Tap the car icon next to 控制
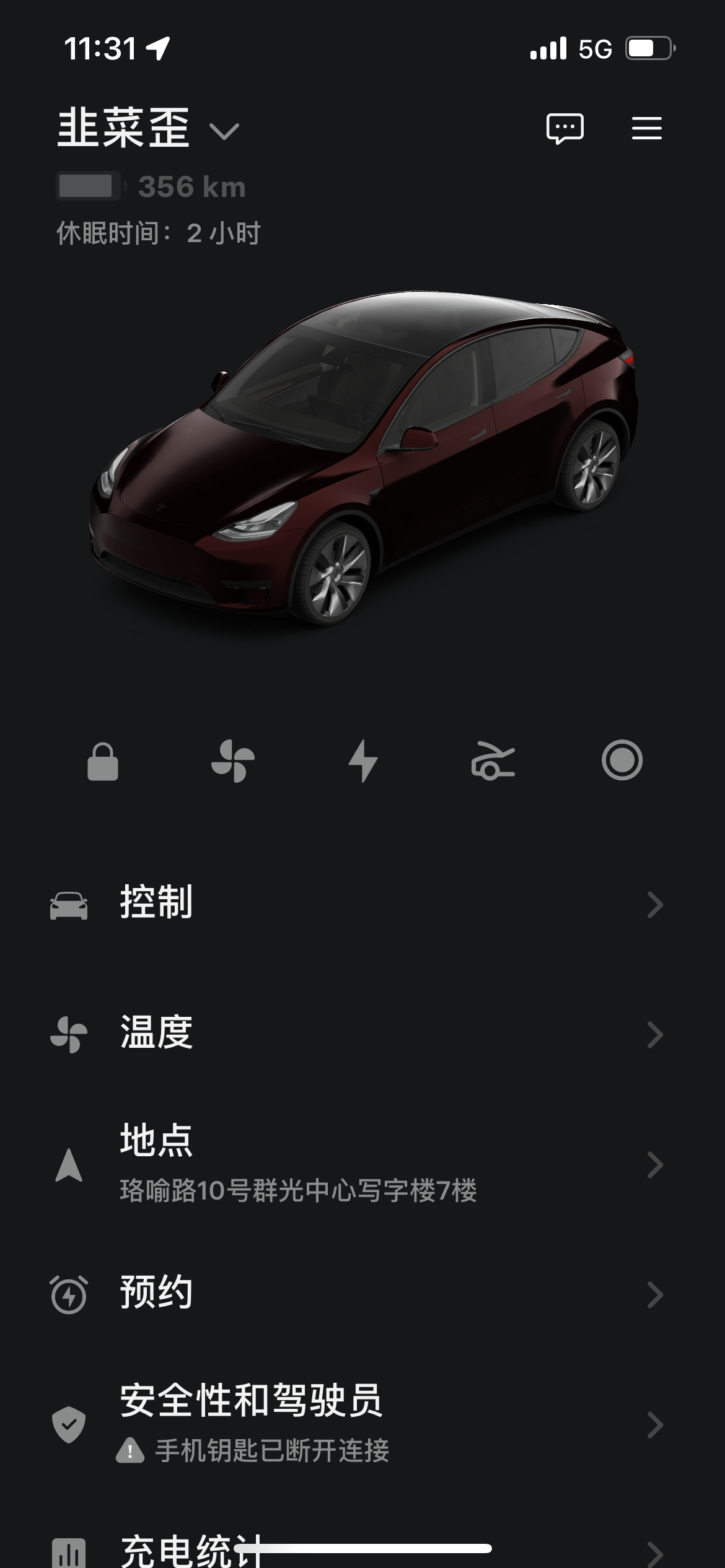The image size is (725, 1568). [70, 905]
